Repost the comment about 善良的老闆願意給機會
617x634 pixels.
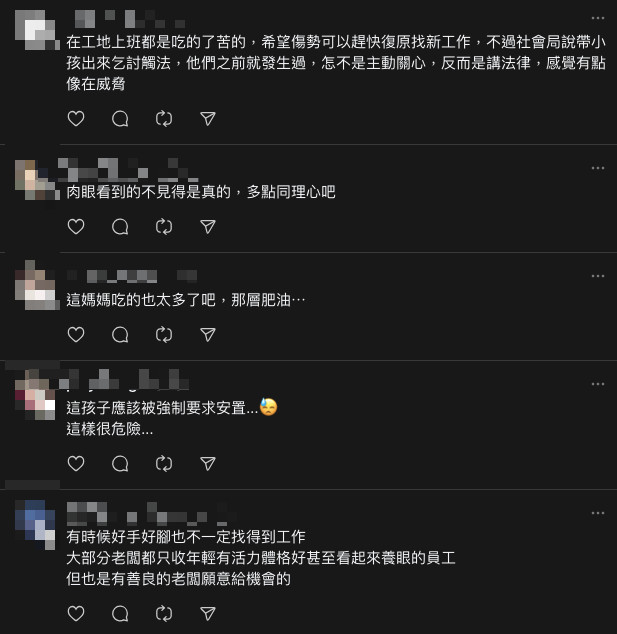[x=164, y=613]
